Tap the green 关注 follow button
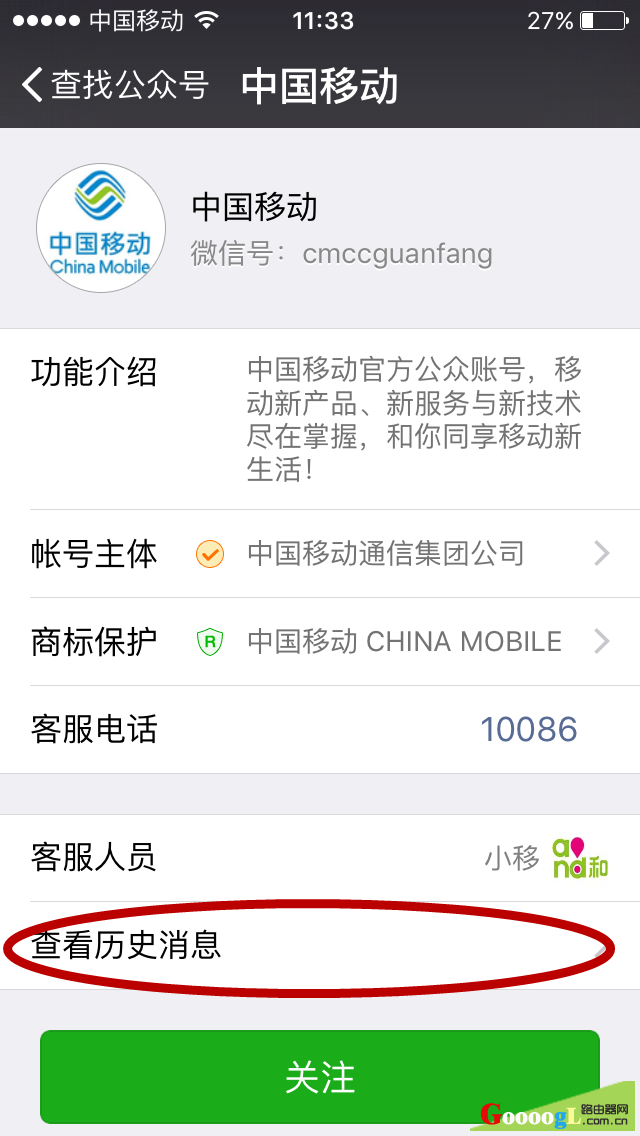The image size is (640, 1136). (x=320, y=1077)
